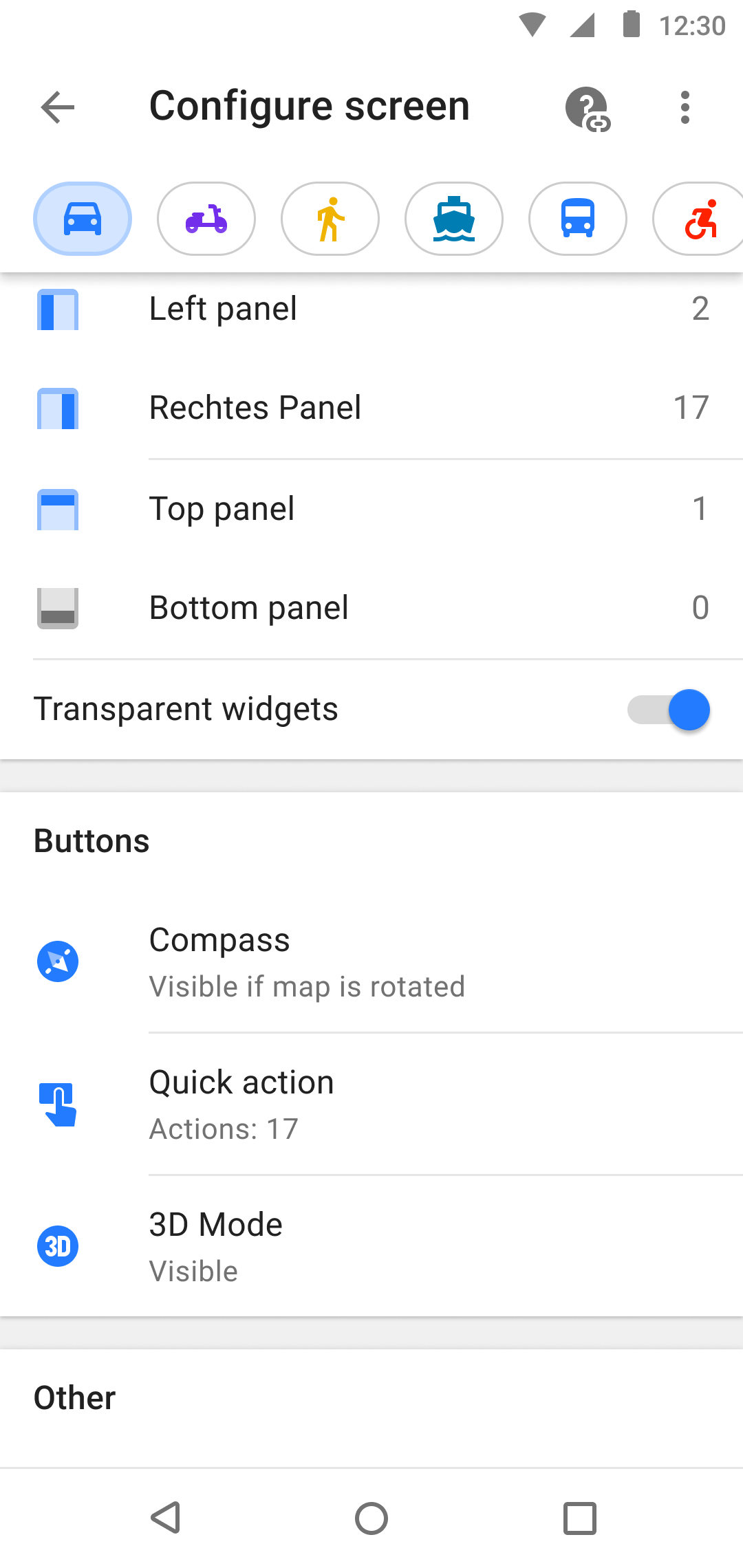Screen dimensions: 743x1568
Task: Open 3D Mode visibility settings
Action: (x=371, y=1245)
